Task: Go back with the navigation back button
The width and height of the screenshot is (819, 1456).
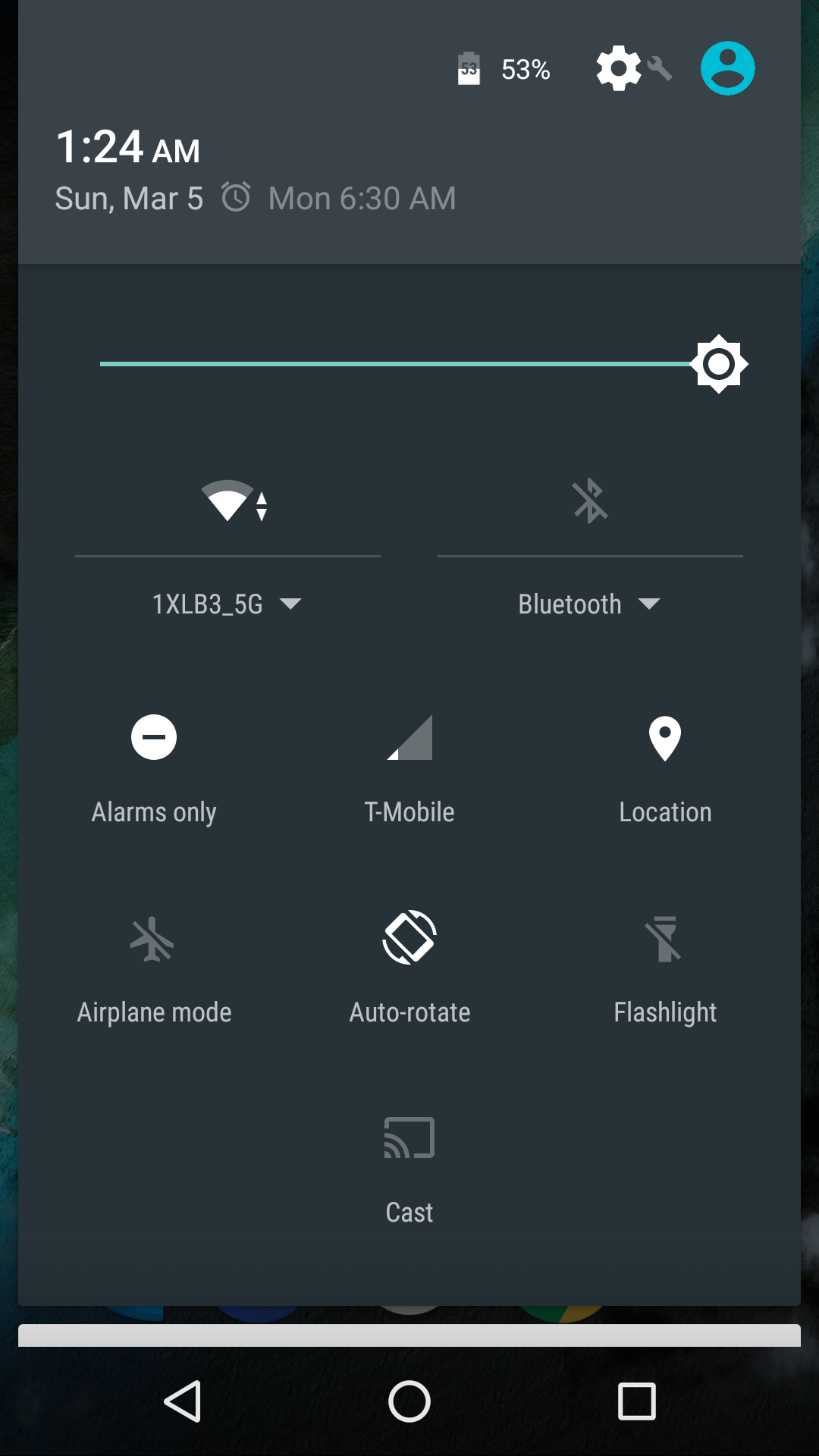Action: 183,1401
